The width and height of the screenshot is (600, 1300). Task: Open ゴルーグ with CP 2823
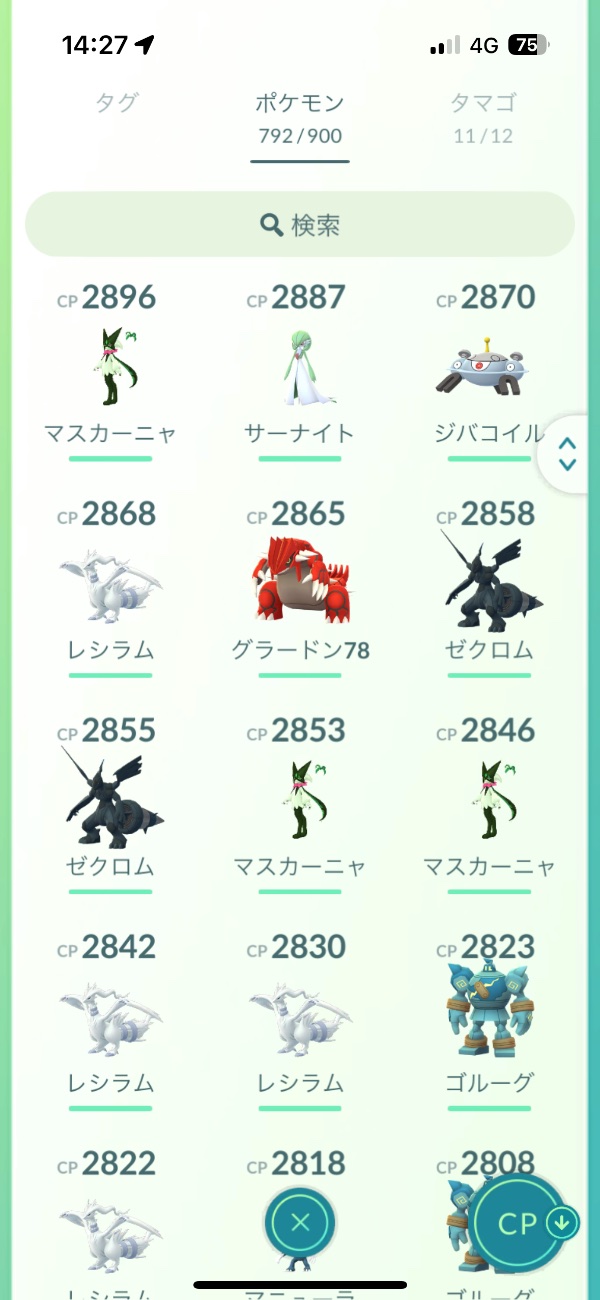click(490, 1018)
